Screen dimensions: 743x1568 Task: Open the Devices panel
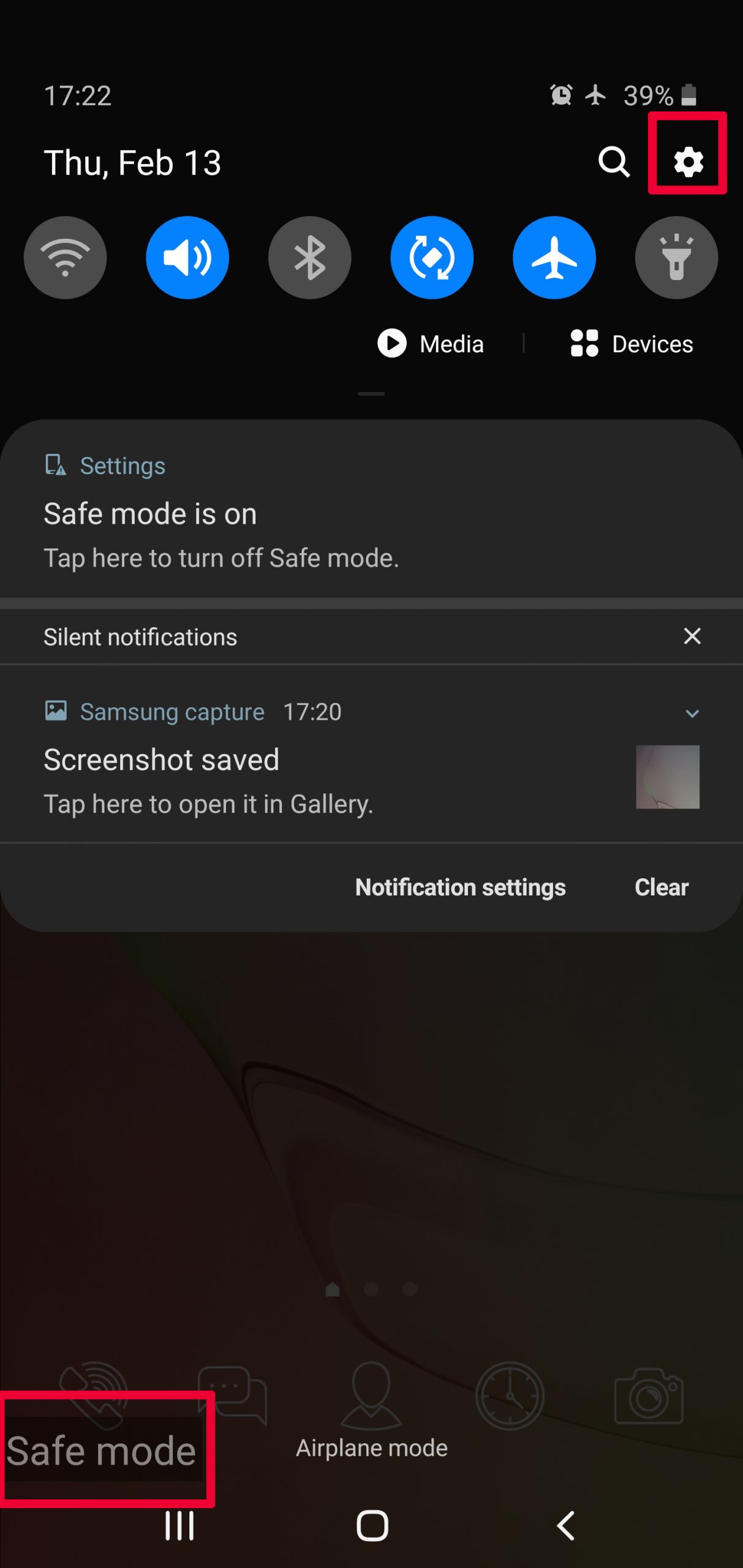[x=632, y=344]
